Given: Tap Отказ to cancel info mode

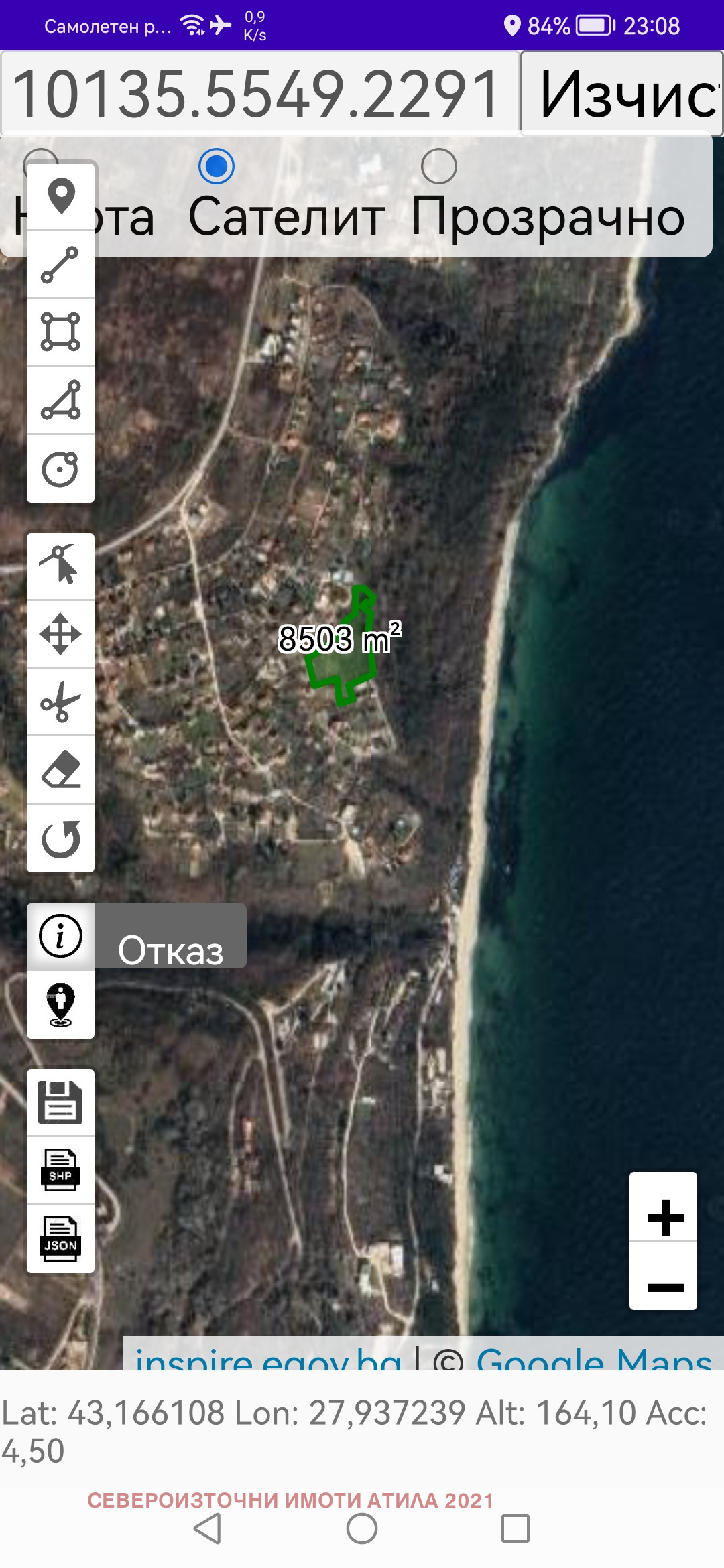Looking at the screenshot, I should tap(170, 950).
